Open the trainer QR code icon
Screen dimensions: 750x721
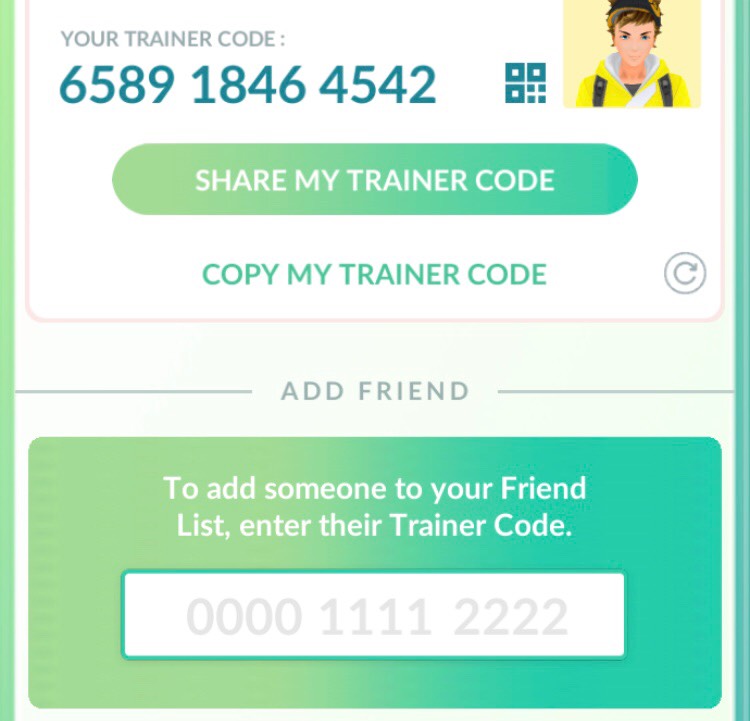click(x=525, y=83)
